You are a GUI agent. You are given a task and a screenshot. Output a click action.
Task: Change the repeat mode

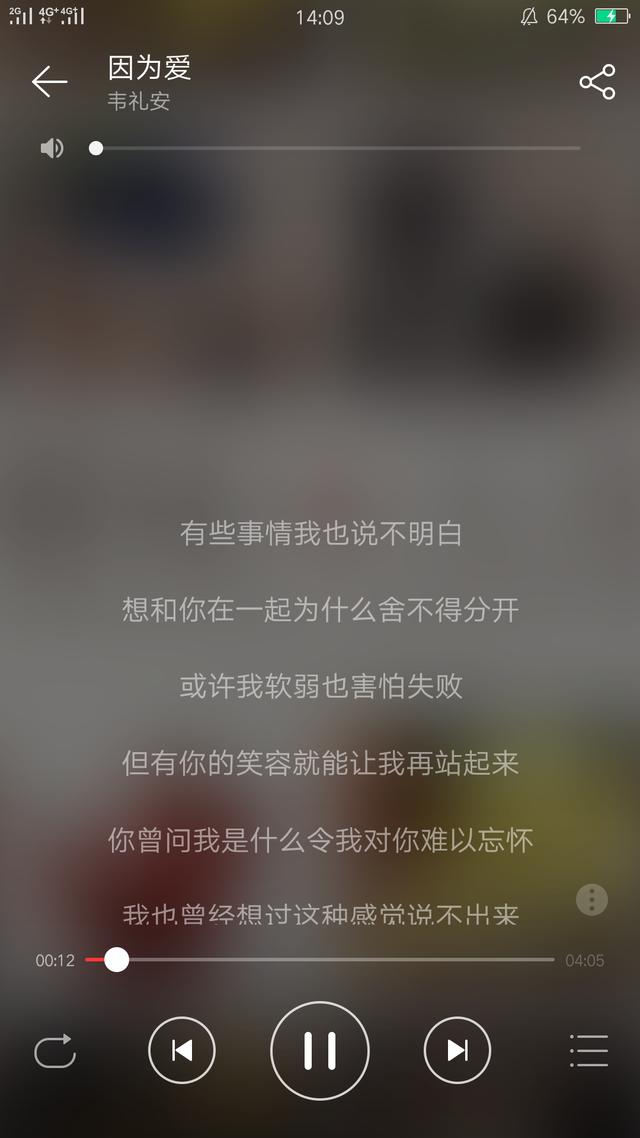[x=55, y=1051]
